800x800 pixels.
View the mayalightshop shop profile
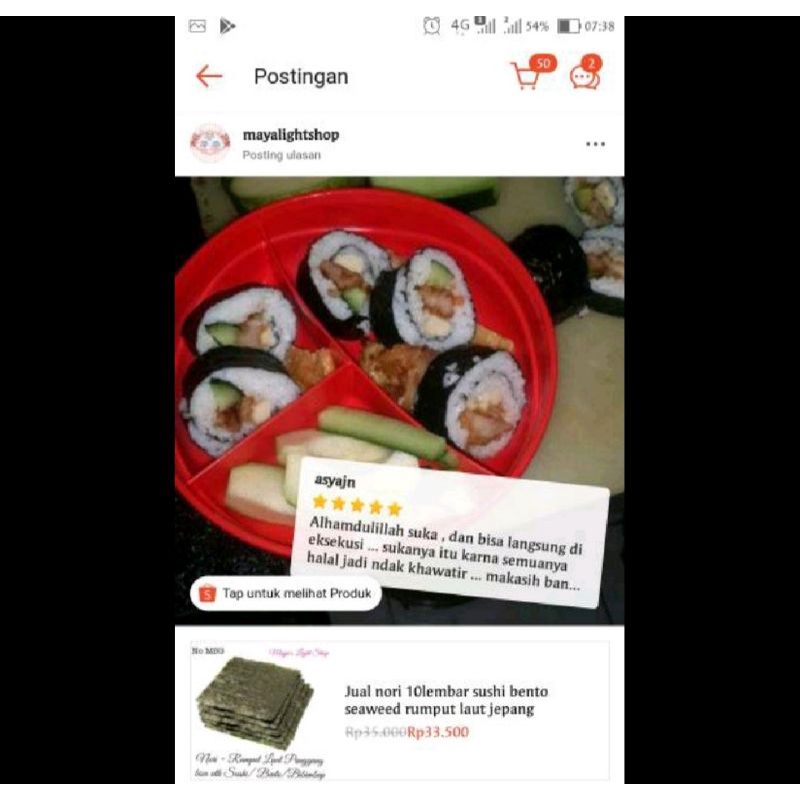[290, 135]
